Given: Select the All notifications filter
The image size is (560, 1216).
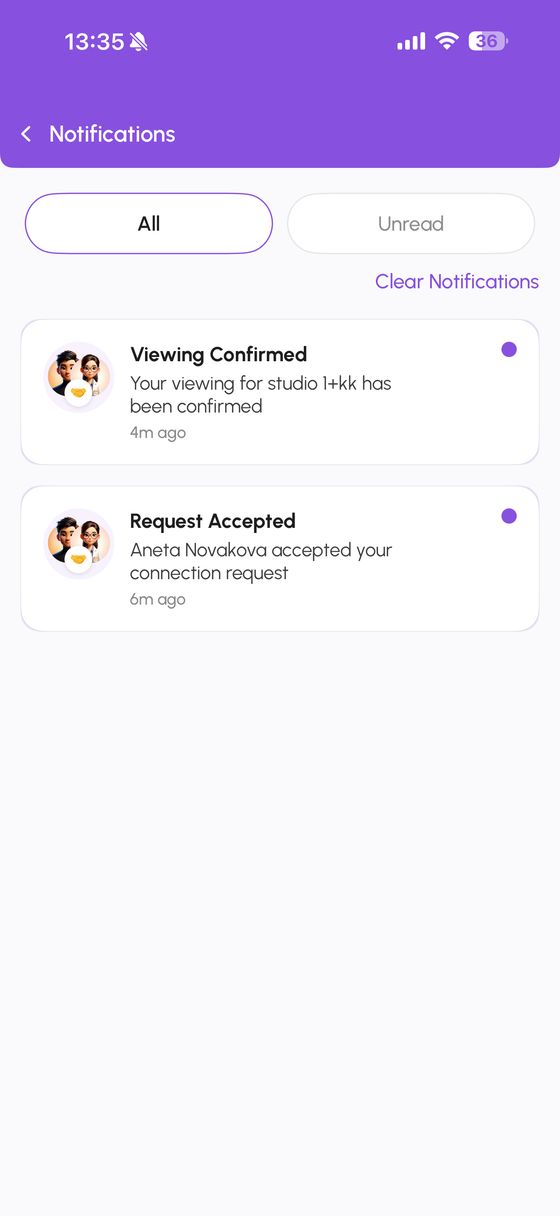Looking at the screenshot, I should tap(149, 223).
